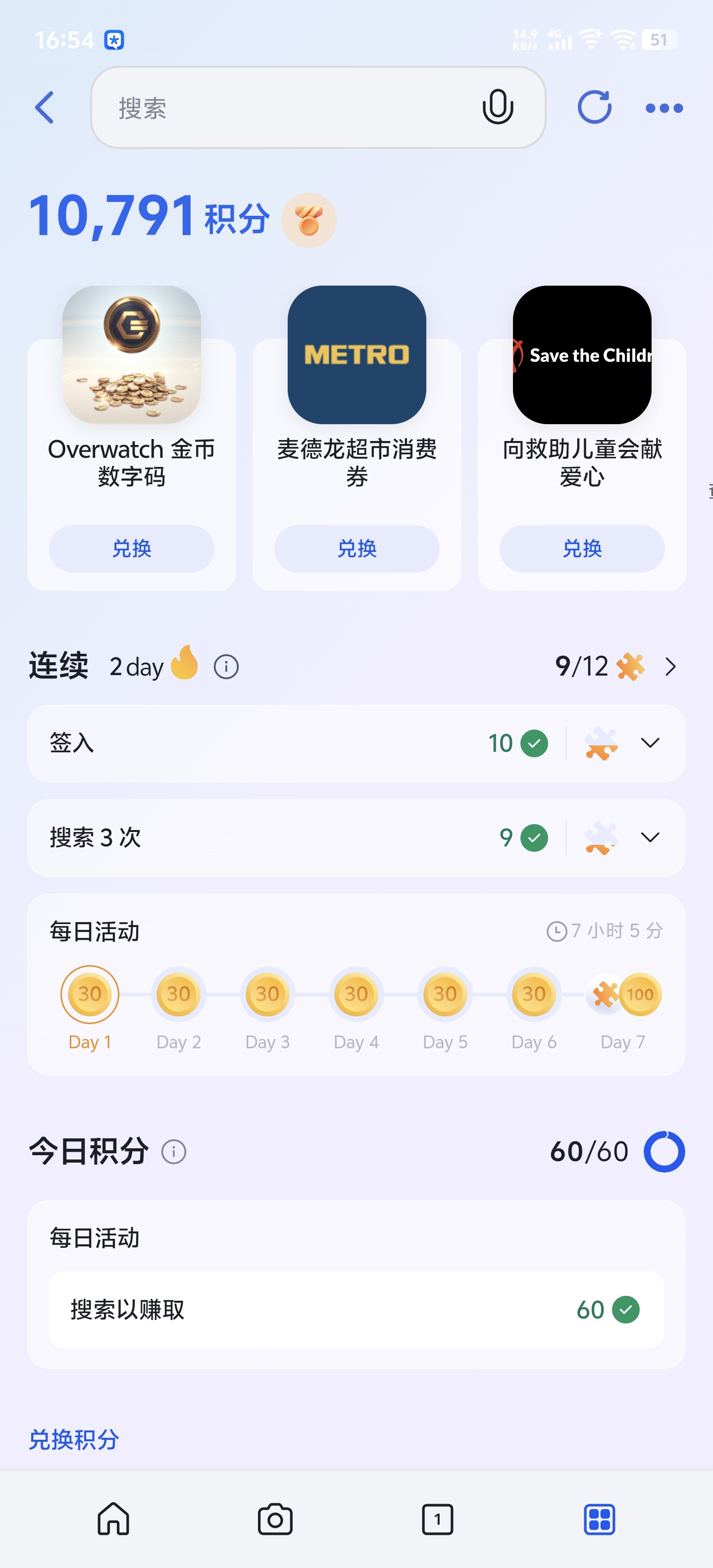Tap the puzzle piece icon next to 9/12
The width and height of the screenshot is (713, 1568).
point(629,666)
